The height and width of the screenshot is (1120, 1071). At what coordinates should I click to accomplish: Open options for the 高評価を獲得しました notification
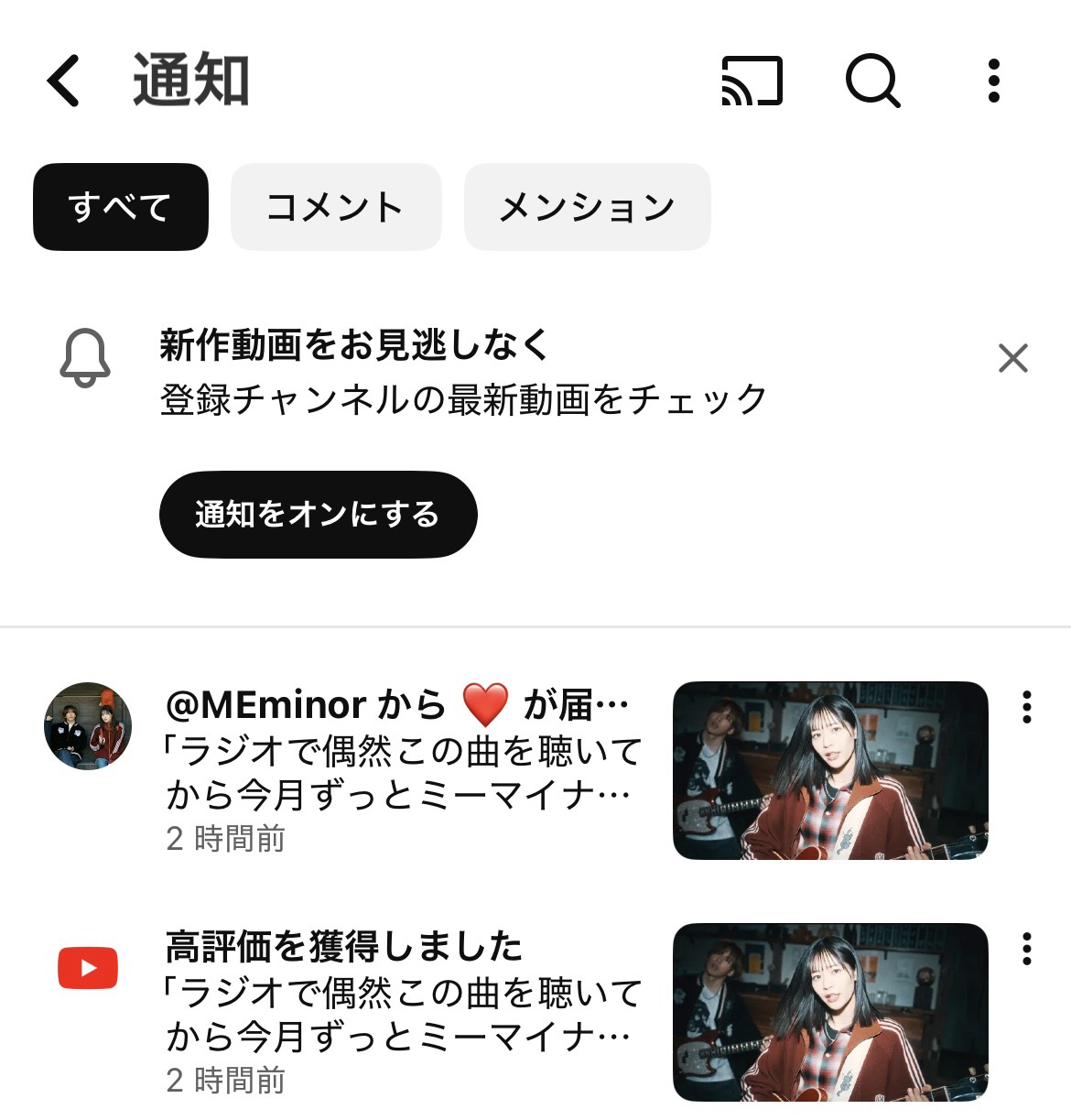pyautogui.click(x=1027, y=949)
